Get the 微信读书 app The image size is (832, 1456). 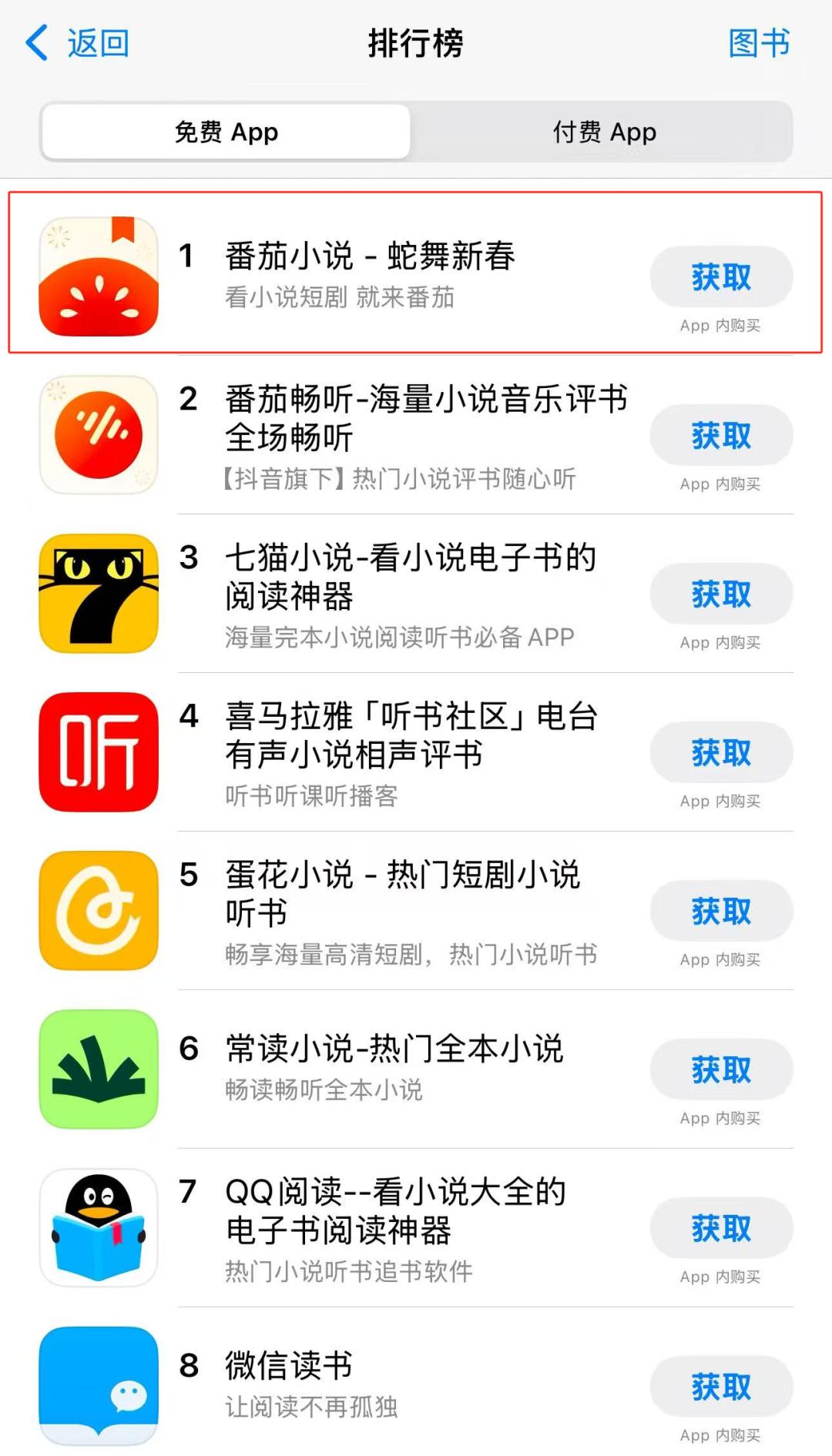[720, 1387]
